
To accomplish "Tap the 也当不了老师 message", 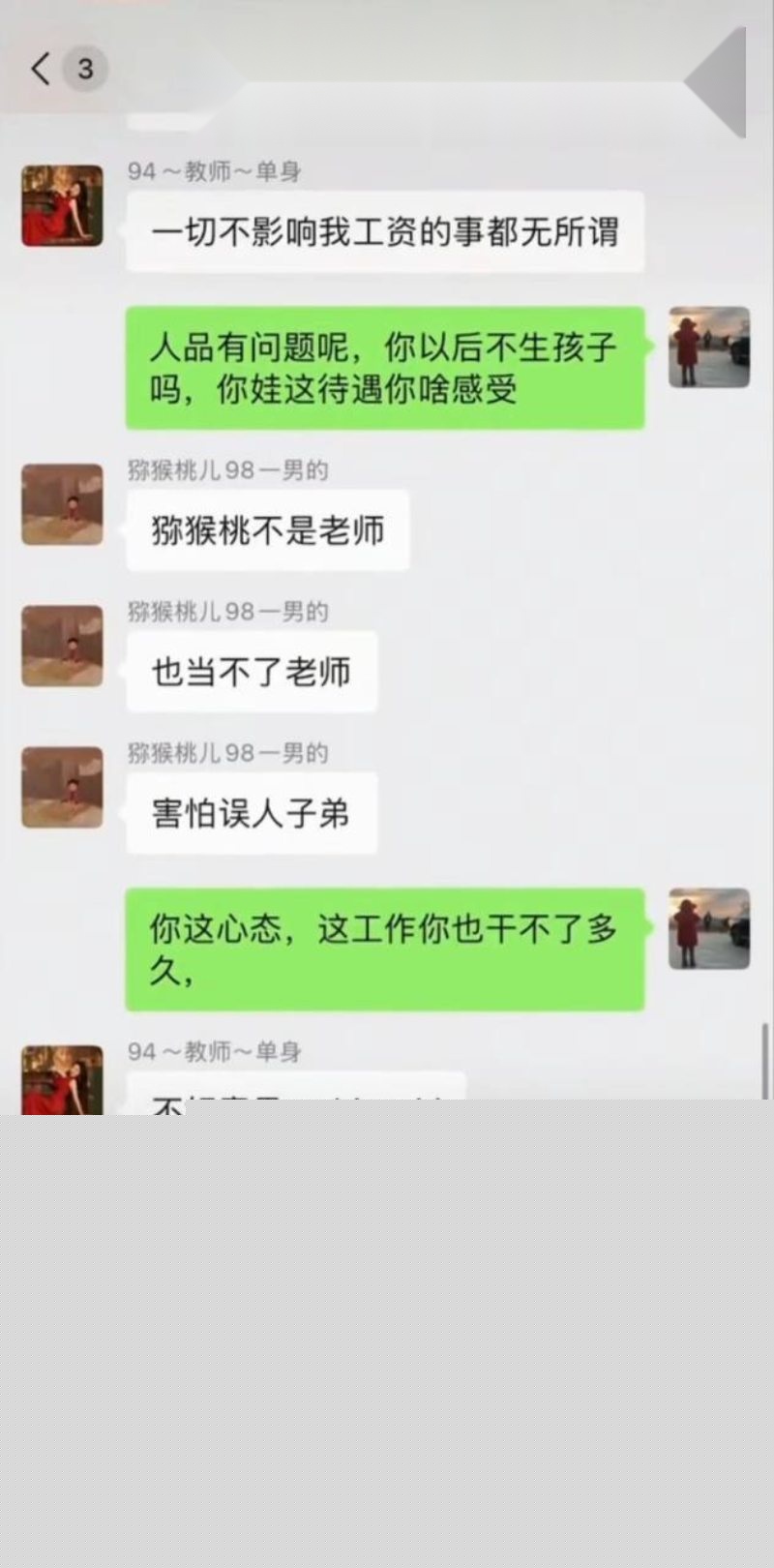I will tap(253, 671).
